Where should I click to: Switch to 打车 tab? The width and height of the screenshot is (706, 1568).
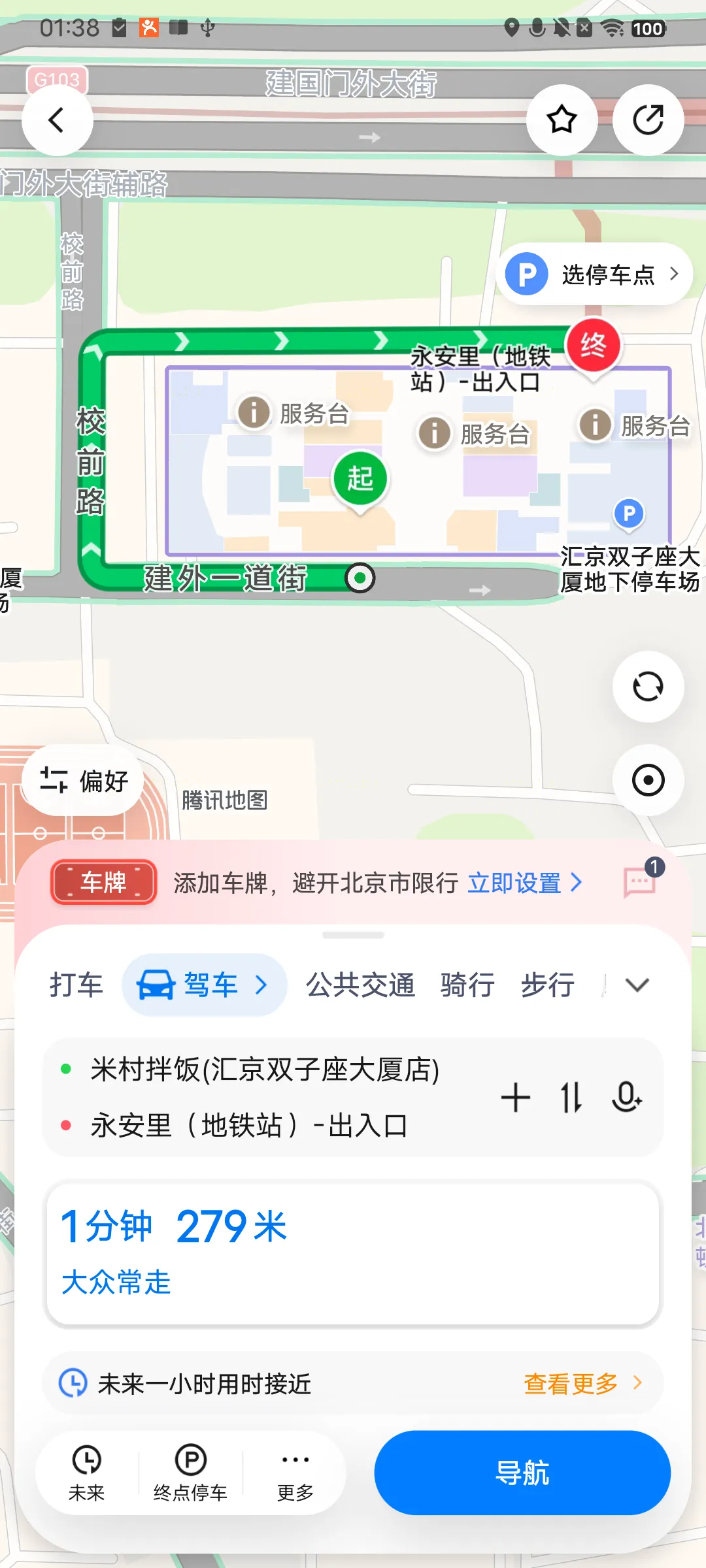coord(76,985)
